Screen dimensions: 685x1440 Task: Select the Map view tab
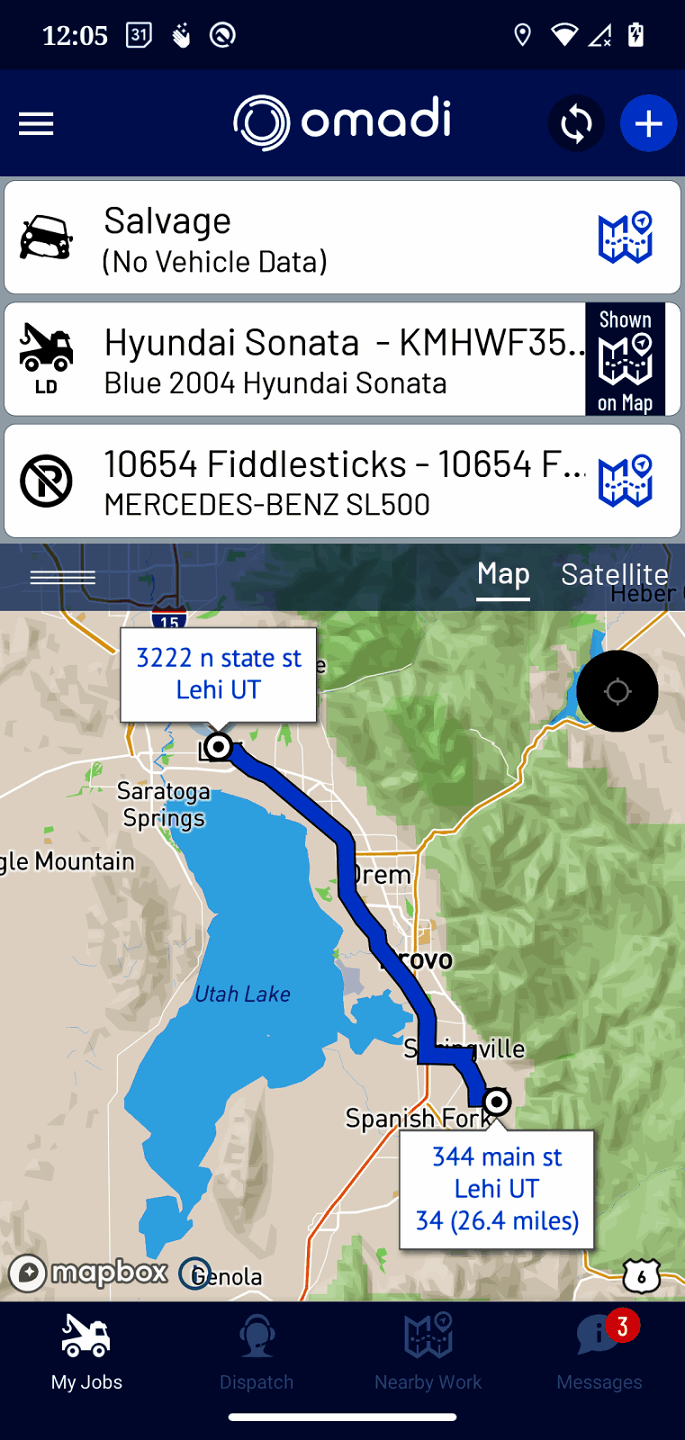point(502,574)
